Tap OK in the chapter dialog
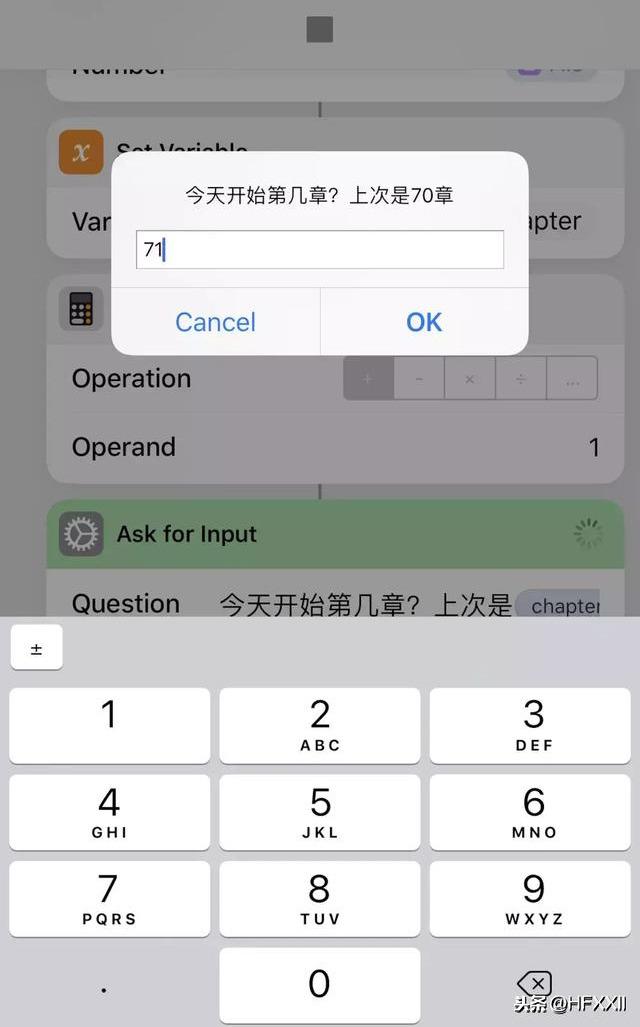This screenshot has height=1027, width=640. coord(424,322)
